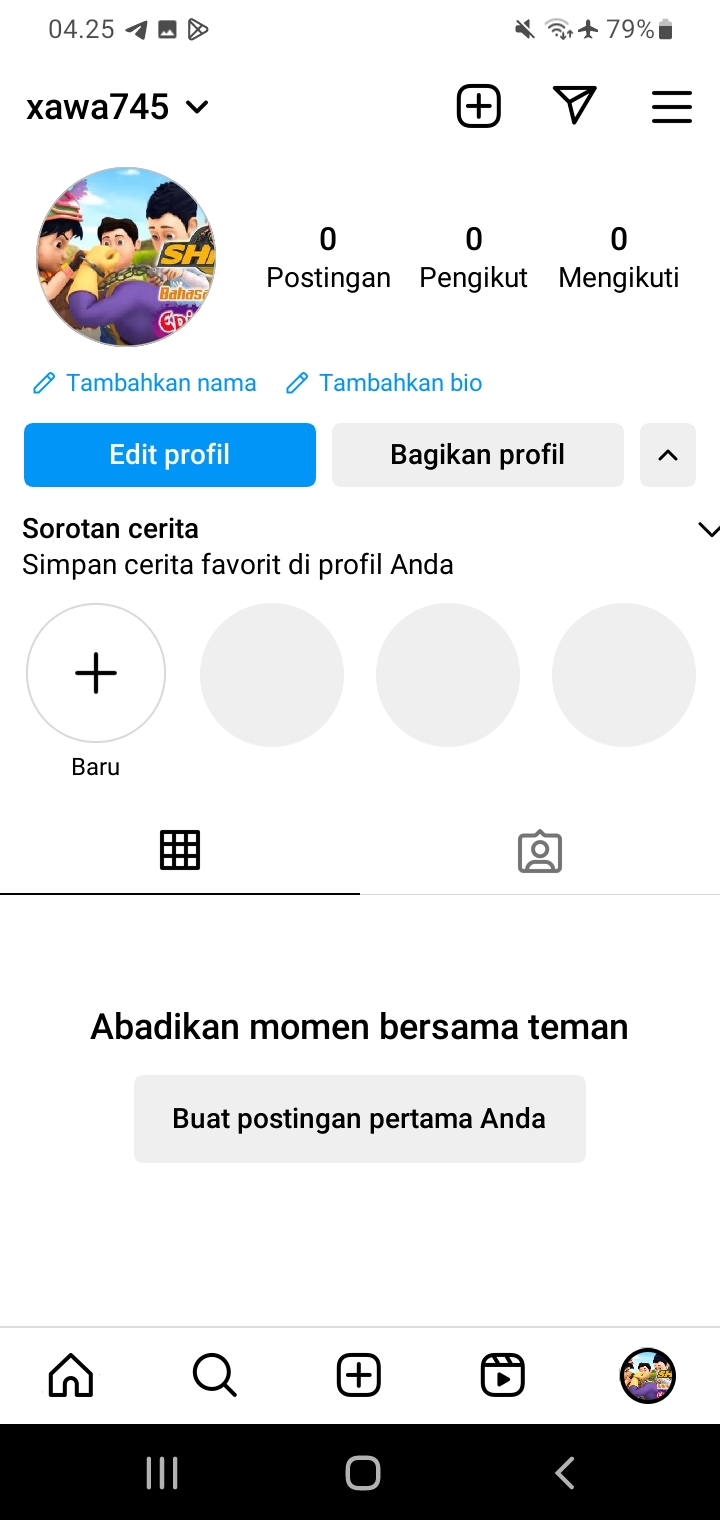Select Bagikan profil button
720x1520 pixels.
coord(477,455)
